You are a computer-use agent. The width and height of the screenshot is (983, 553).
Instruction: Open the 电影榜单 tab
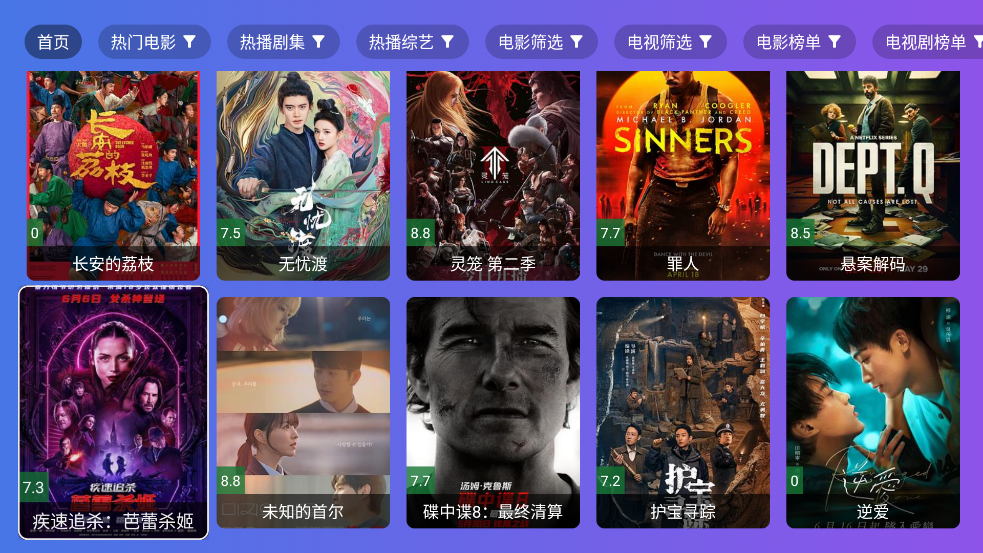(799, 42)
